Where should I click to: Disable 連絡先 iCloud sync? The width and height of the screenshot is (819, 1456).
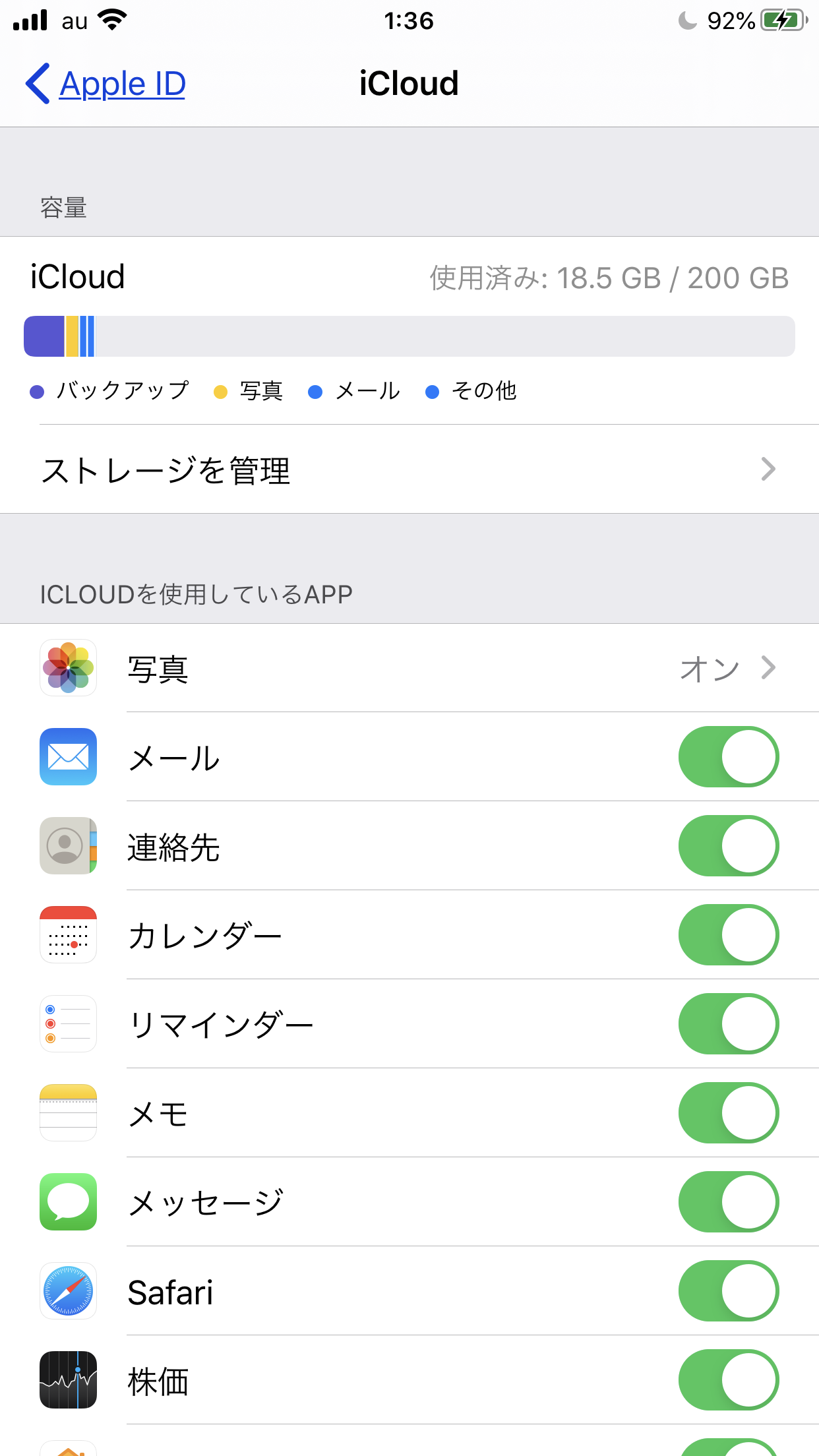[x=728, y=846]
